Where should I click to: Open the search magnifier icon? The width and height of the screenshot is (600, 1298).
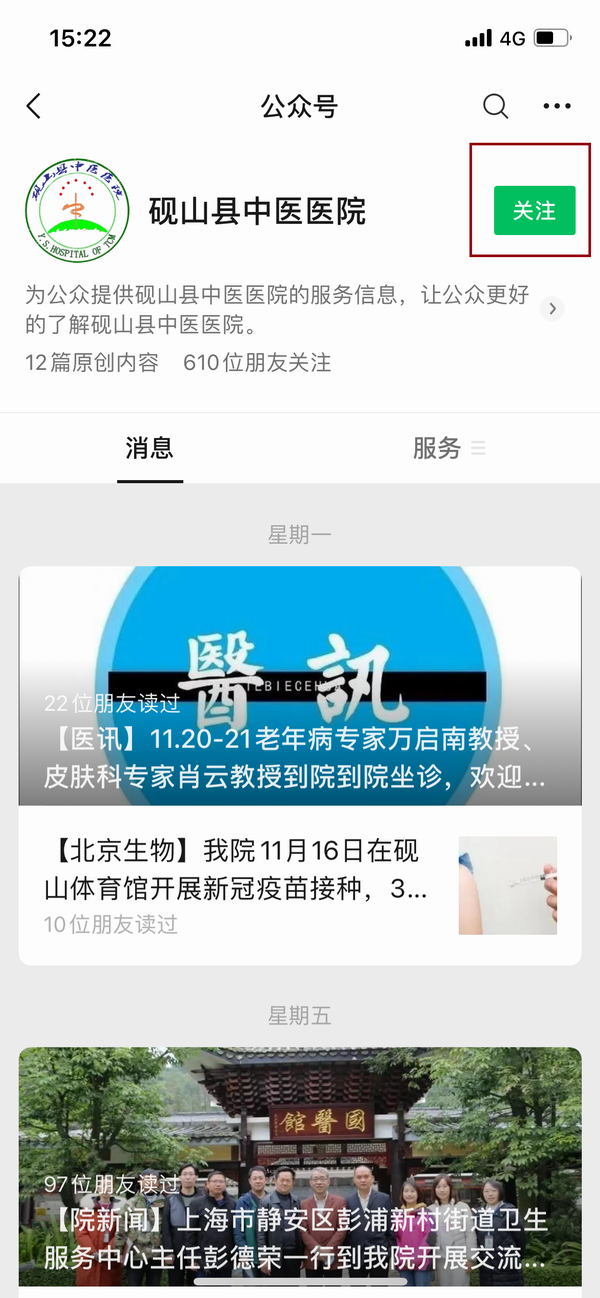click(x=496, y=106)
